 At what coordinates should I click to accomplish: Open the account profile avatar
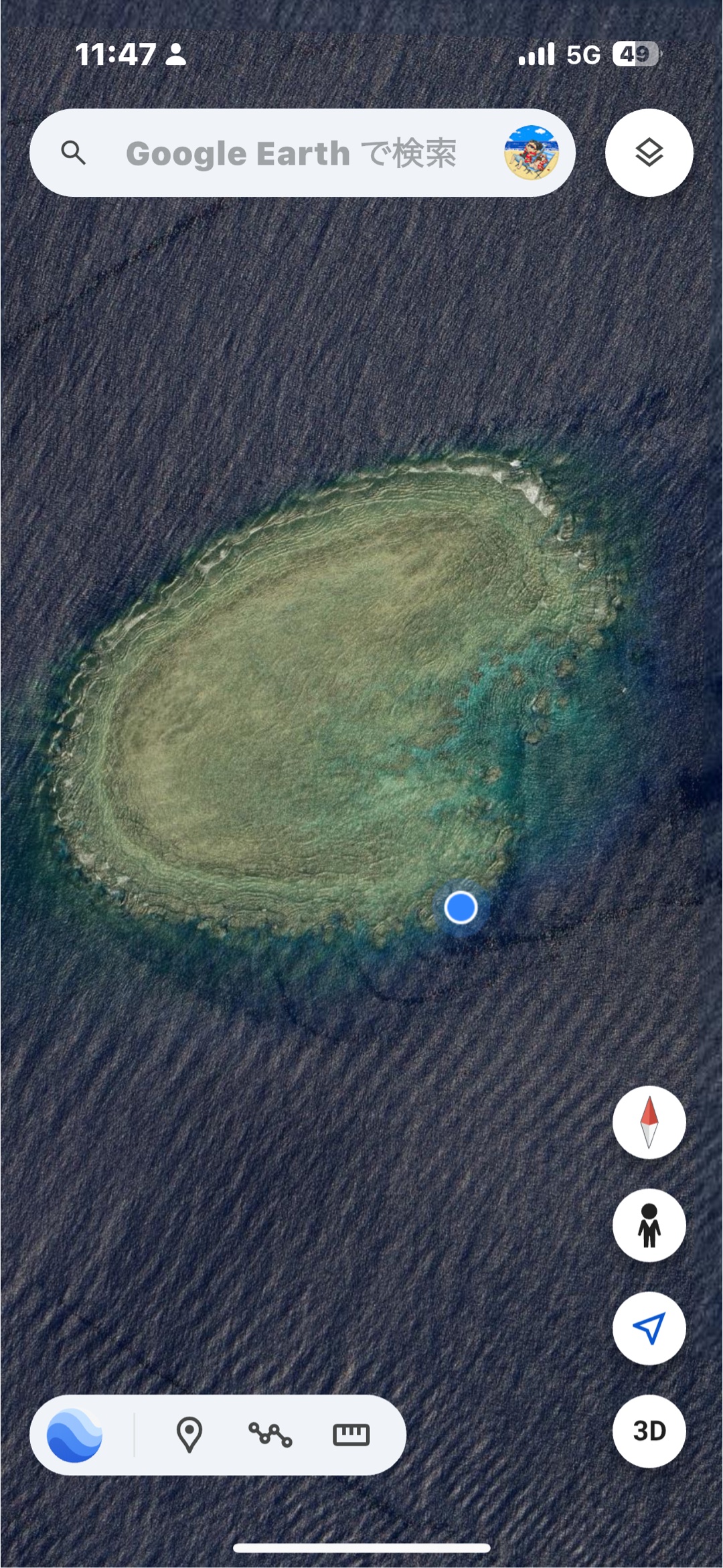[532, 153]
